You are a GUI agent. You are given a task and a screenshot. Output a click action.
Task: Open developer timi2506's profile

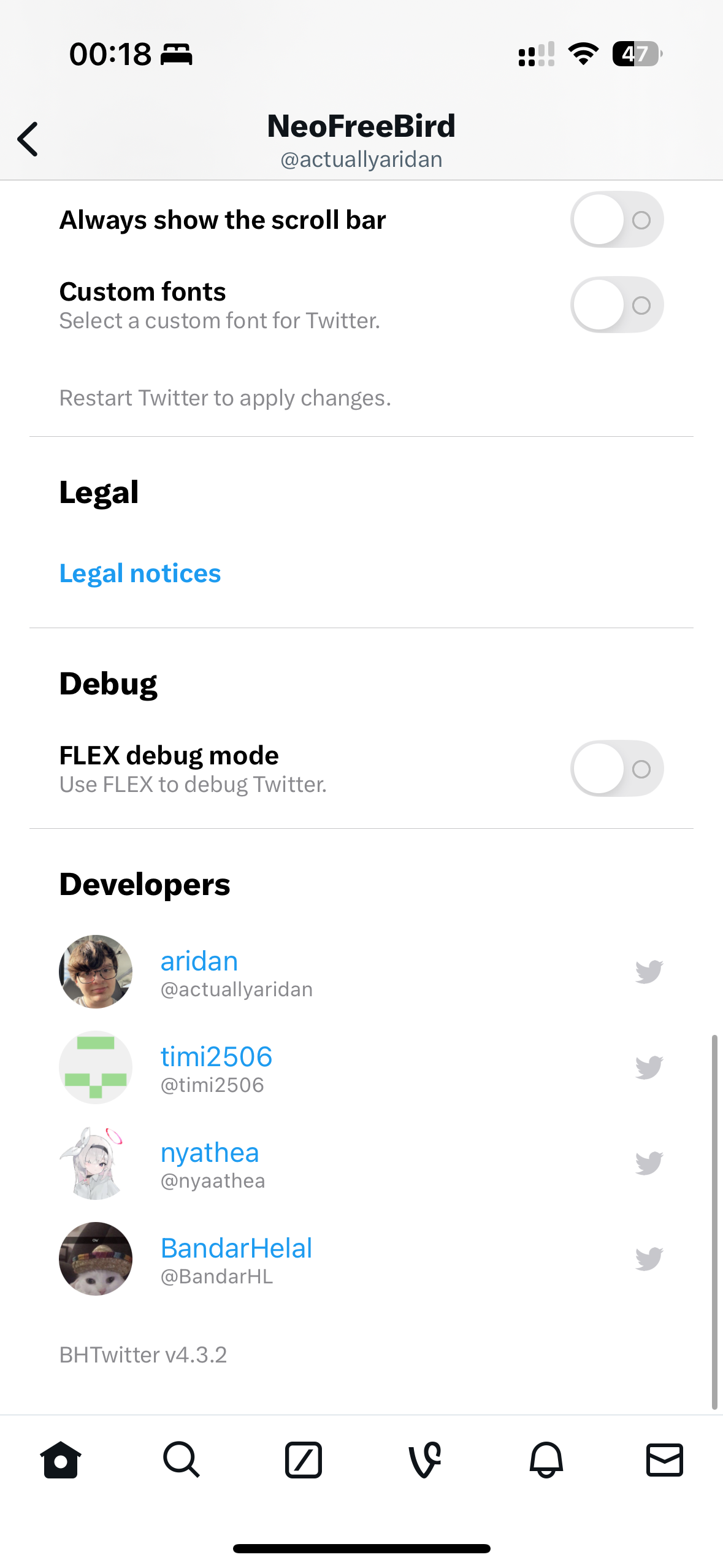(216, 1057)
